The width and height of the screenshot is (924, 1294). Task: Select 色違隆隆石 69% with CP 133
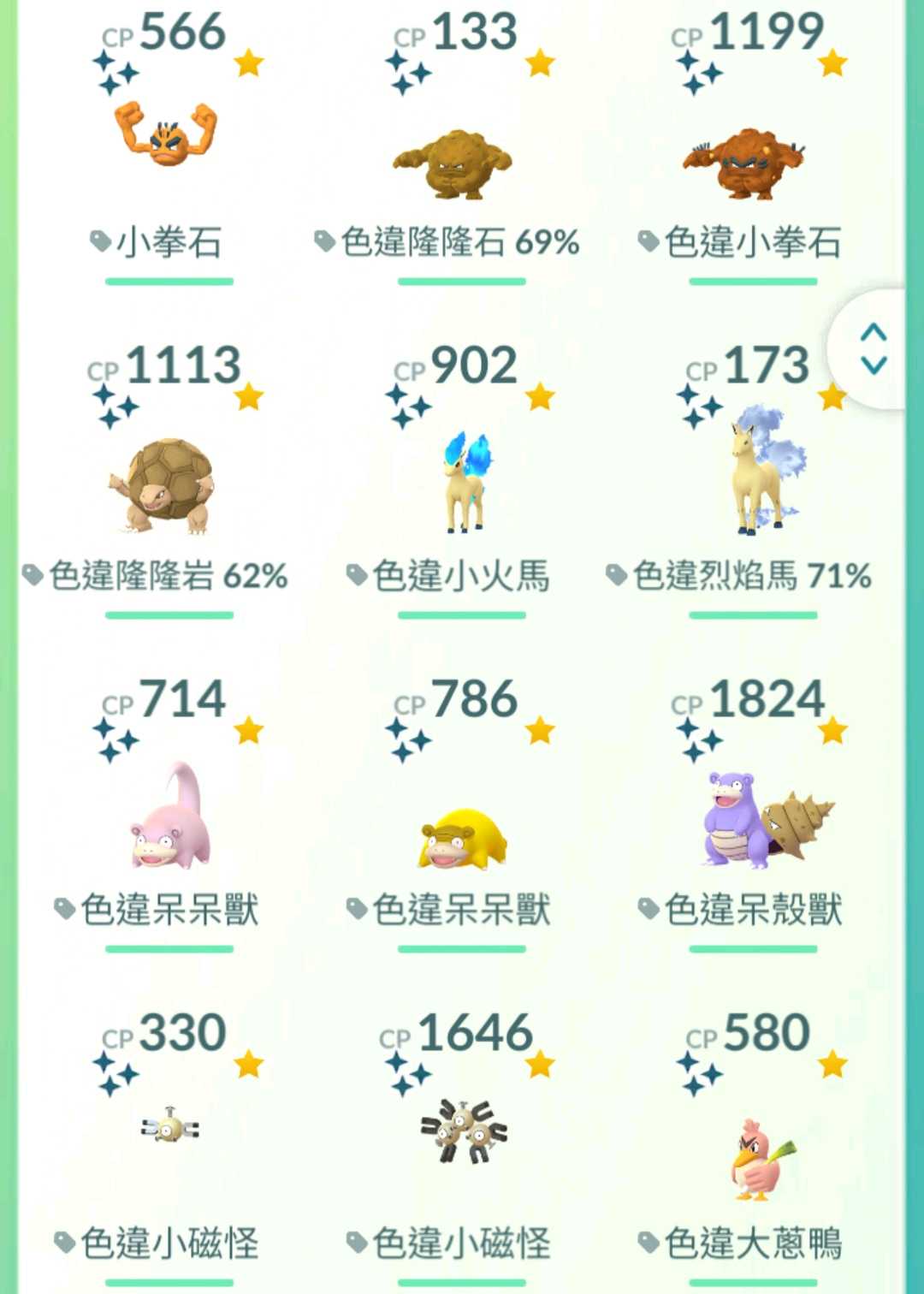click(x=453, y=163)
